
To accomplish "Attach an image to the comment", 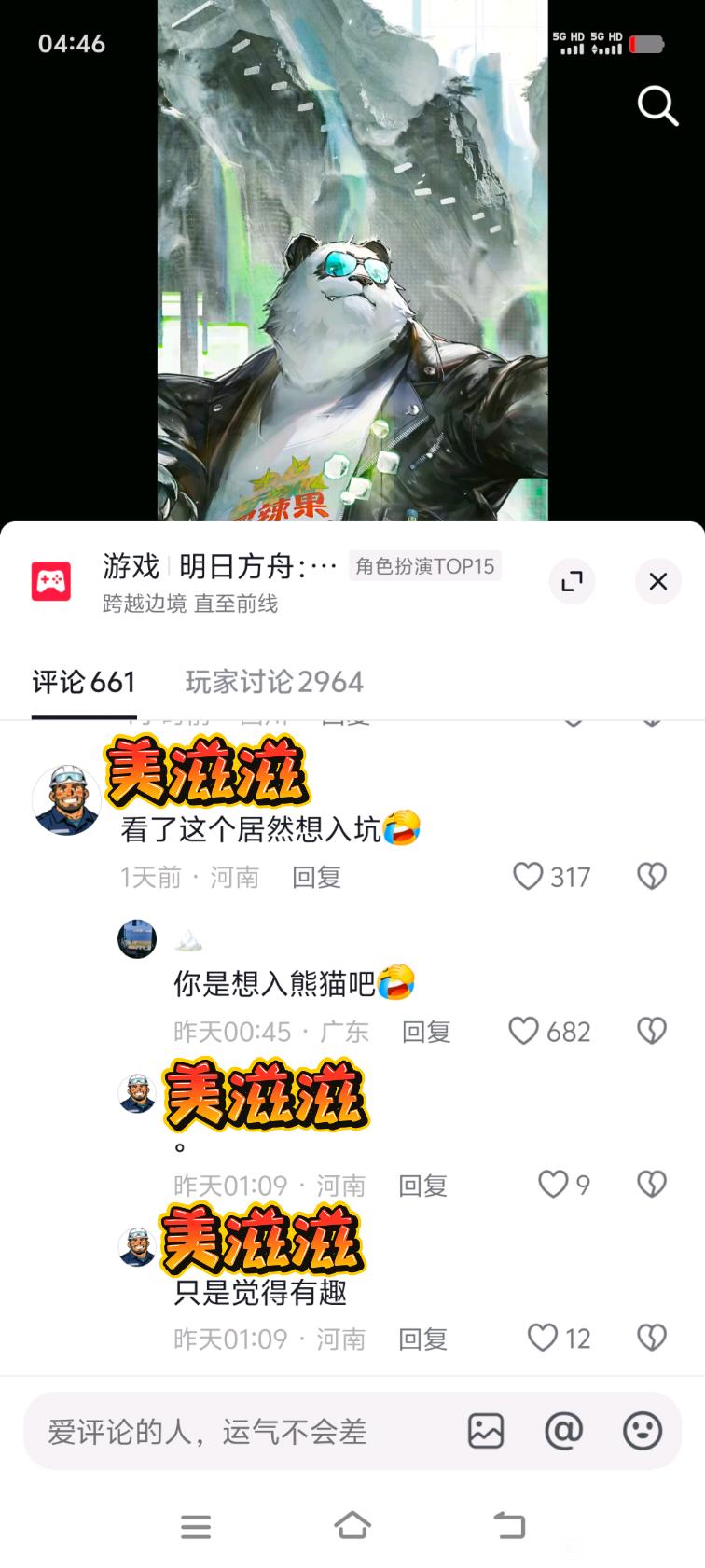I will tap(486, 1431).
